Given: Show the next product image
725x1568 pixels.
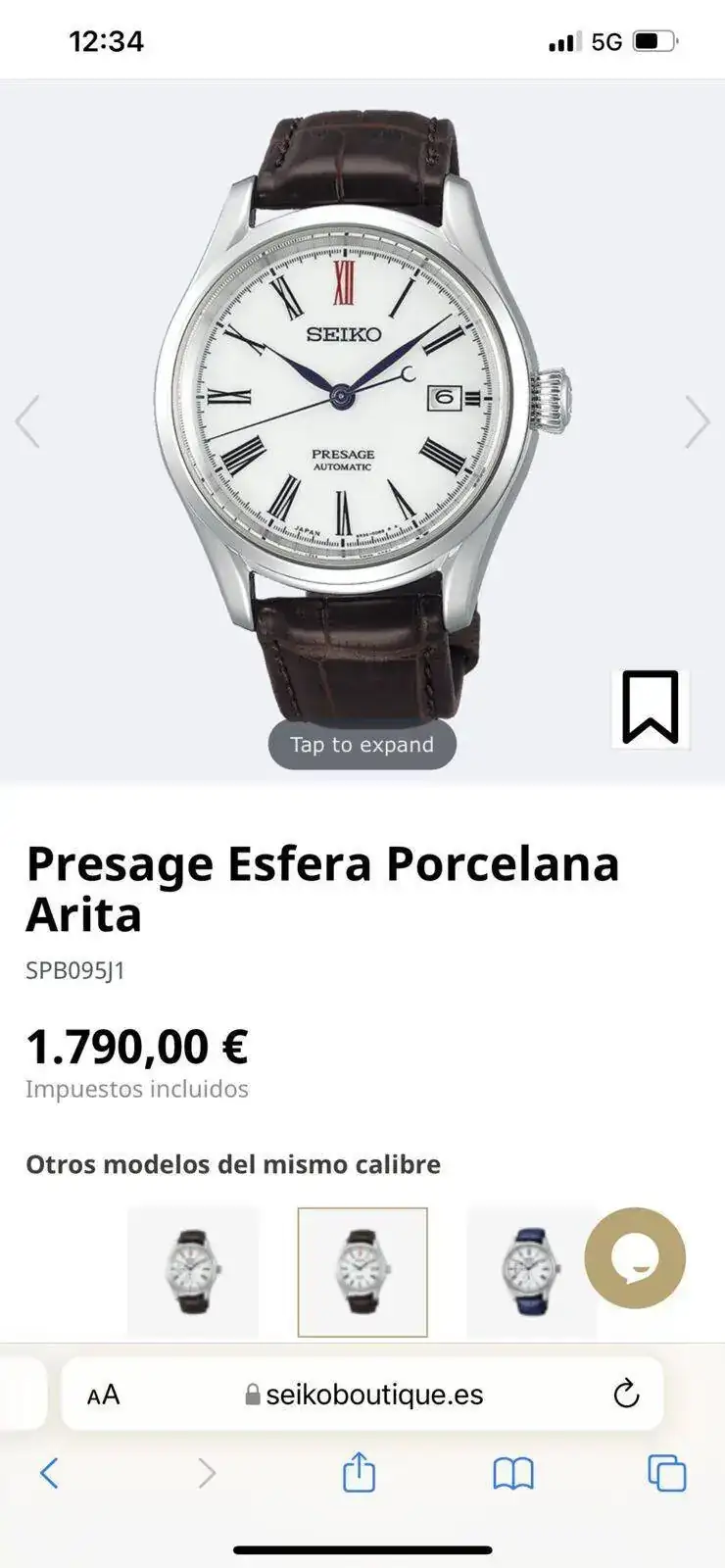Looking at the screenshot, I should 697,422.
